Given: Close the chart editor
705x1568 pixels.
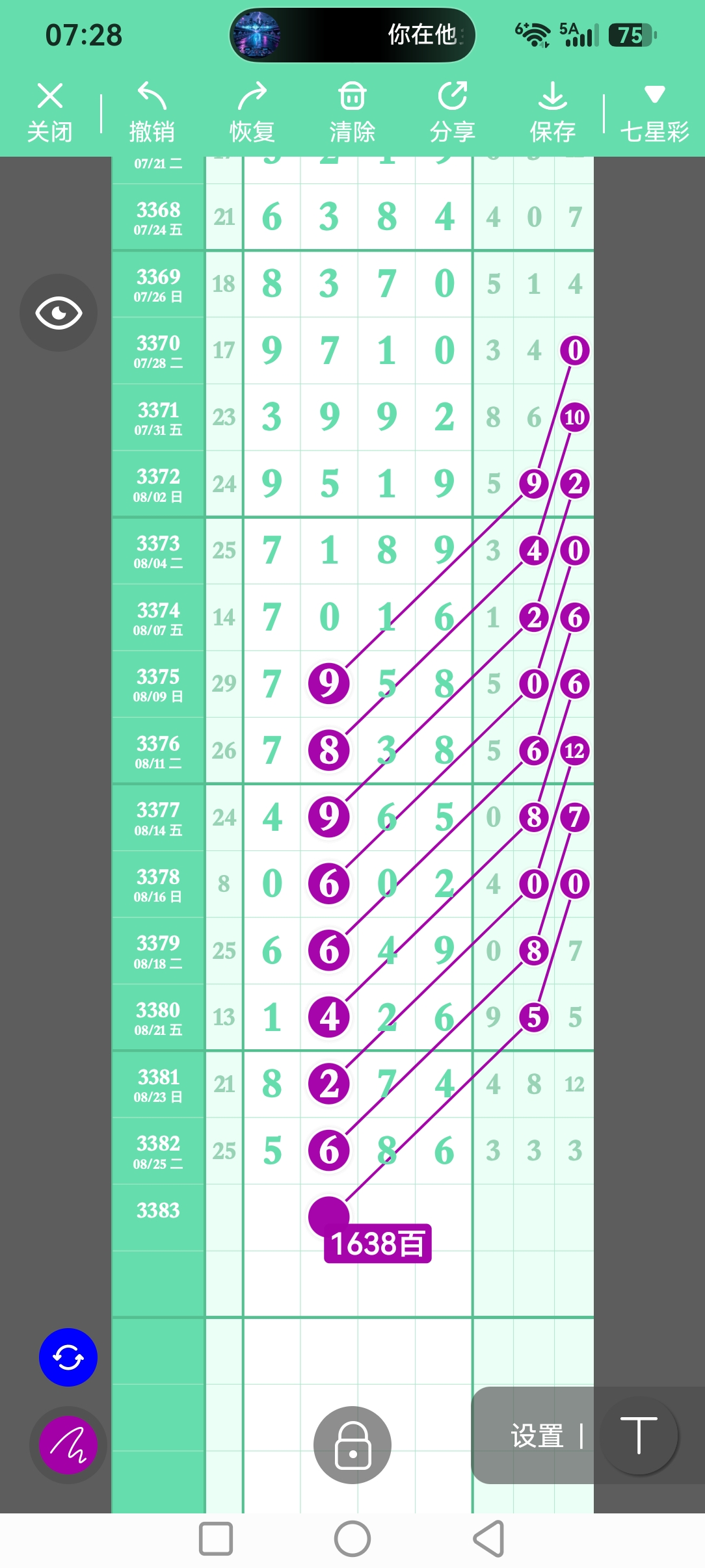Looking at the screenshot, I should (50, 113).
